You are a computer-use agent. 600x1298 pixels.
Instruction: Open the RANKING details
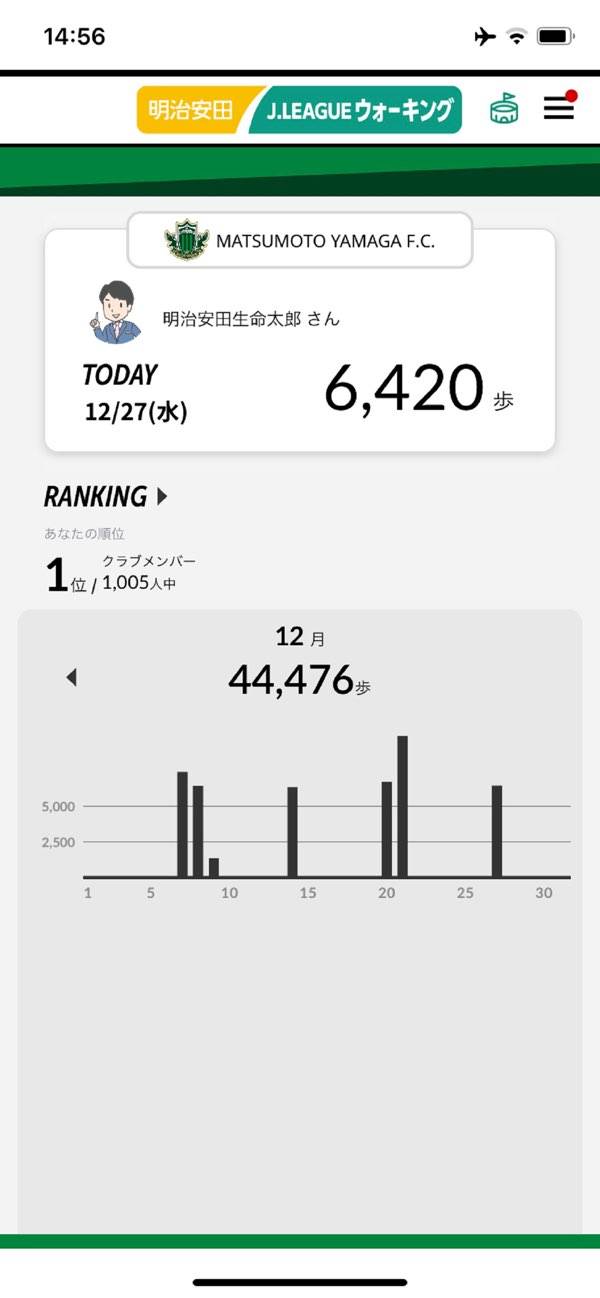[106, 496]
